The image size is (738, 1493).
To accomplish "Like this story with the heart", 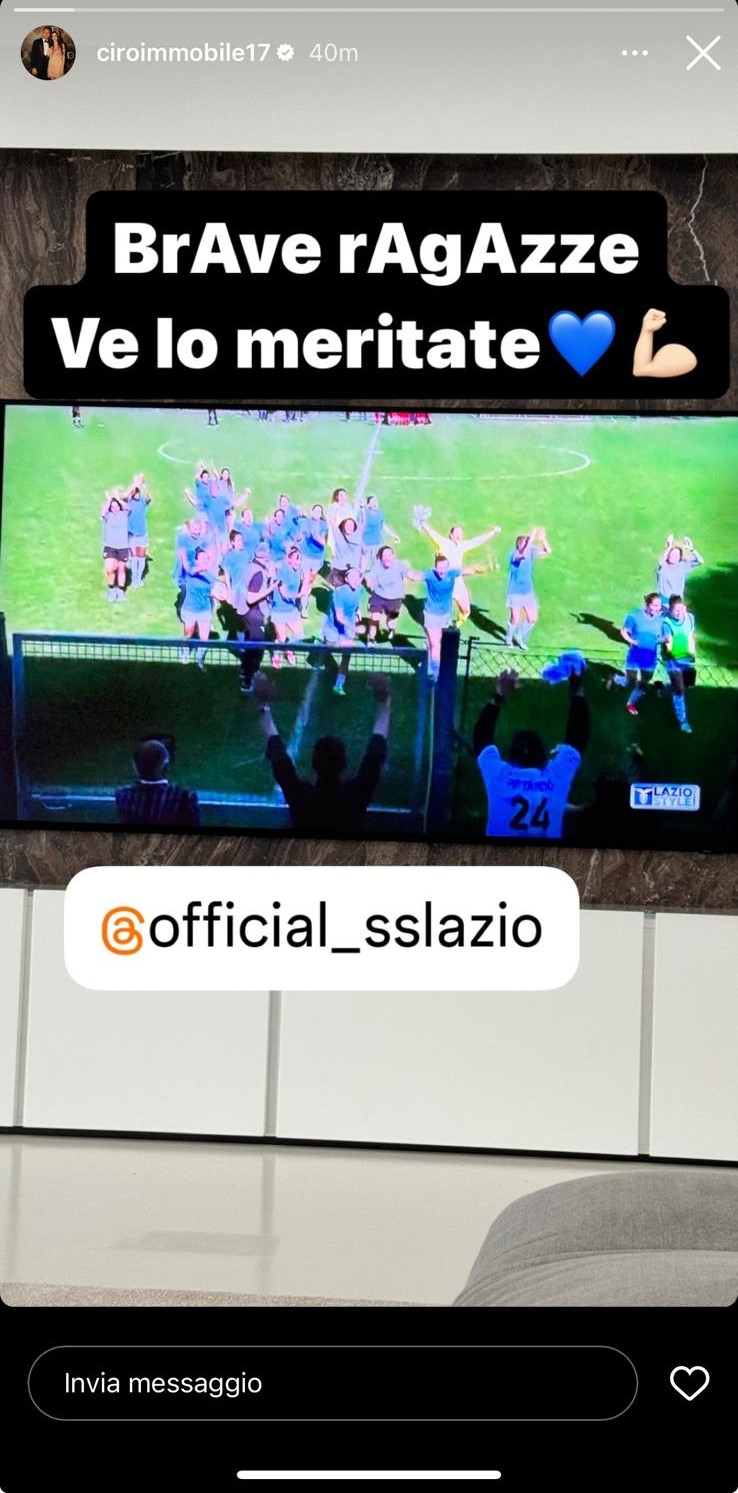I will tap(689, 1383).
